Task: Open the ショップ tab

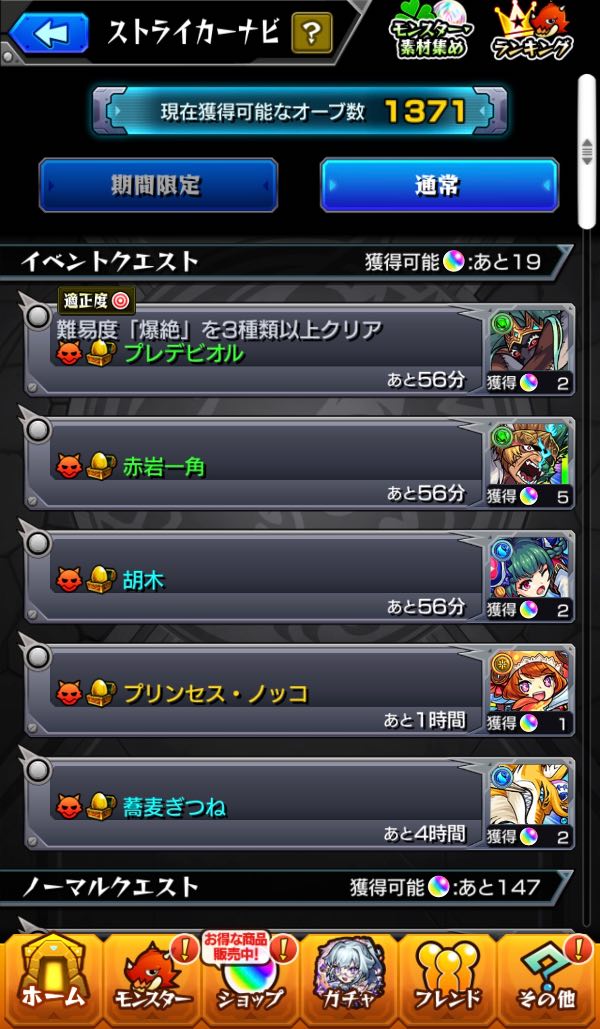Action: pos(250,982)
